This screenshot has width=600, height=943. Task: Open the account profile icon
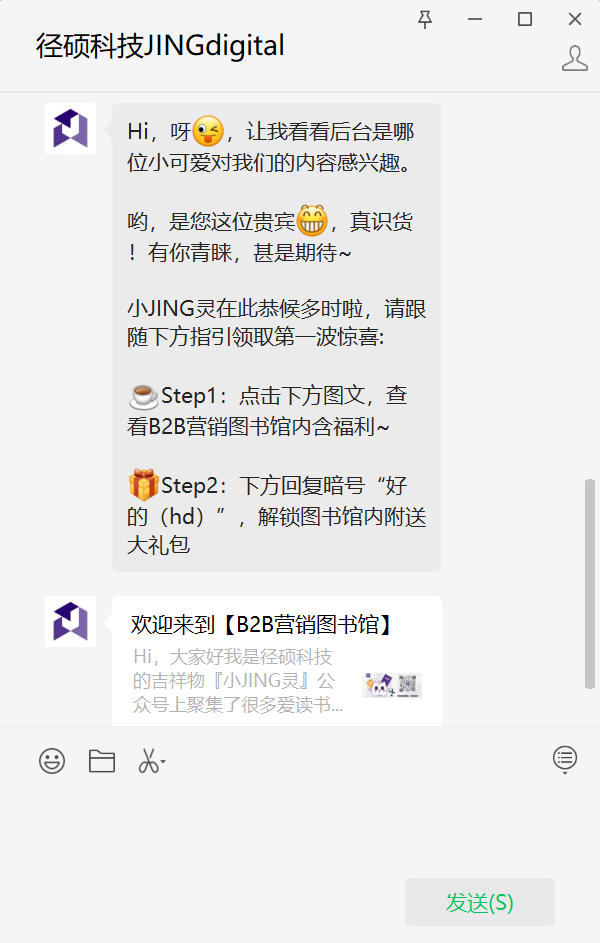tap(574, 59)
